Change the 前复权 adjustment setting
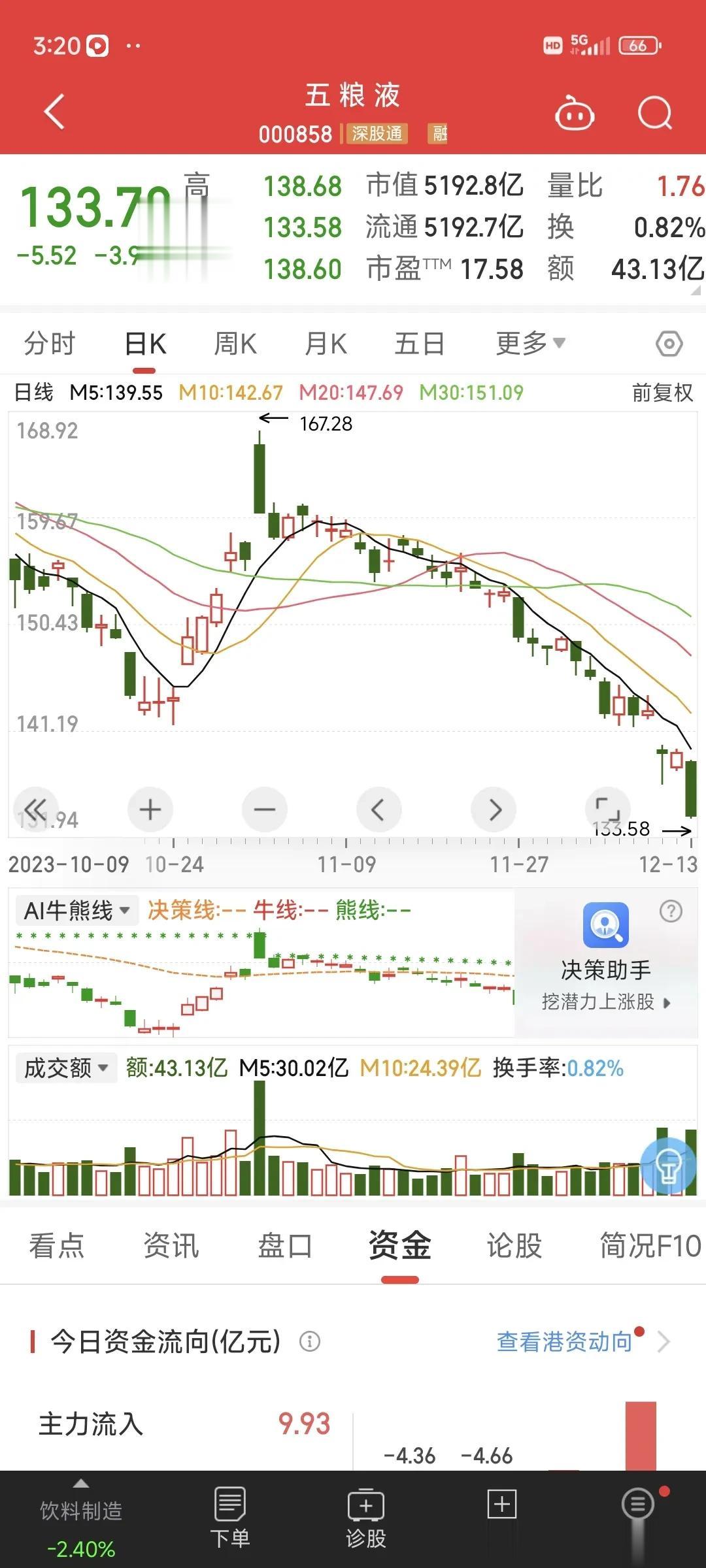 click(662, 392)
